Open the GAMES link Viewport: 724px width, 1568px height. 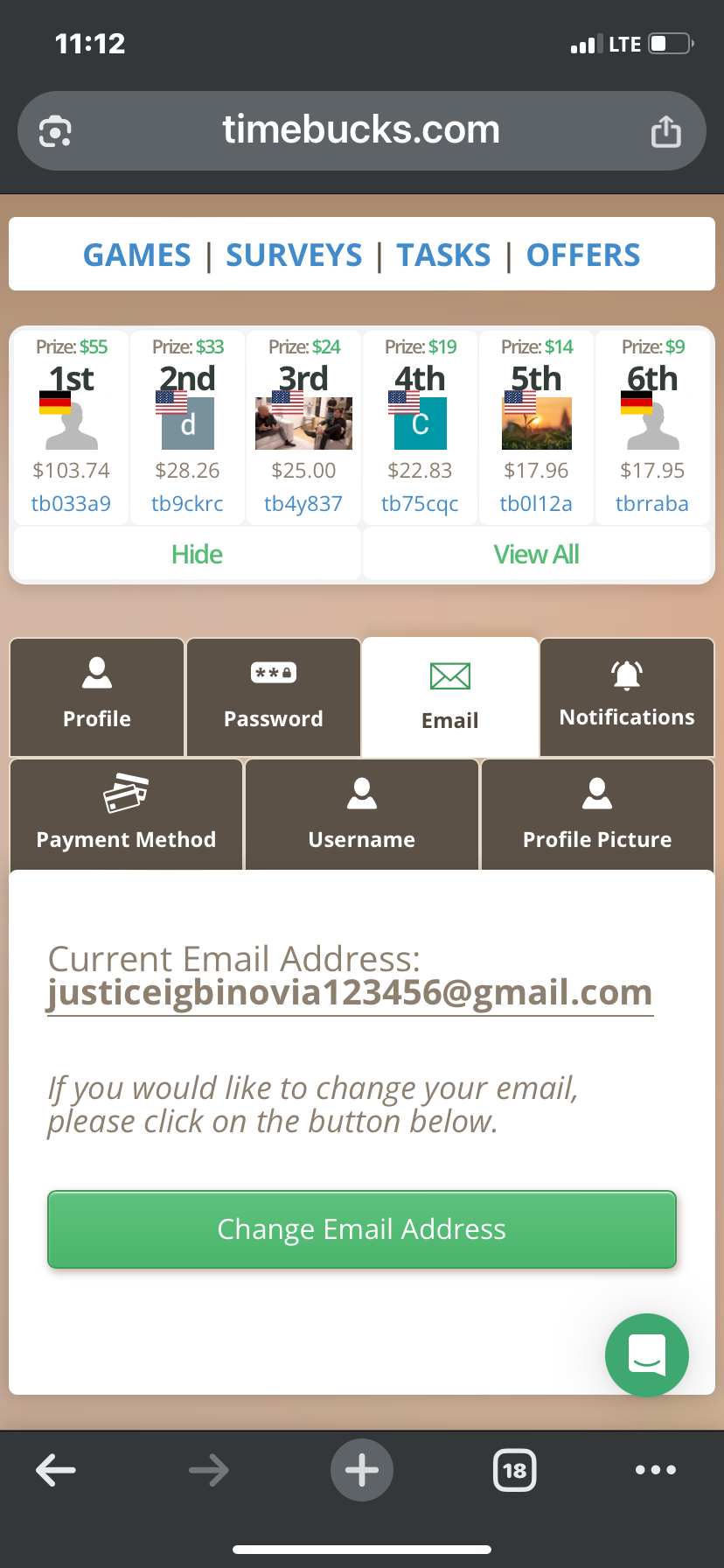pyautogui.click(x=136, y=255)
